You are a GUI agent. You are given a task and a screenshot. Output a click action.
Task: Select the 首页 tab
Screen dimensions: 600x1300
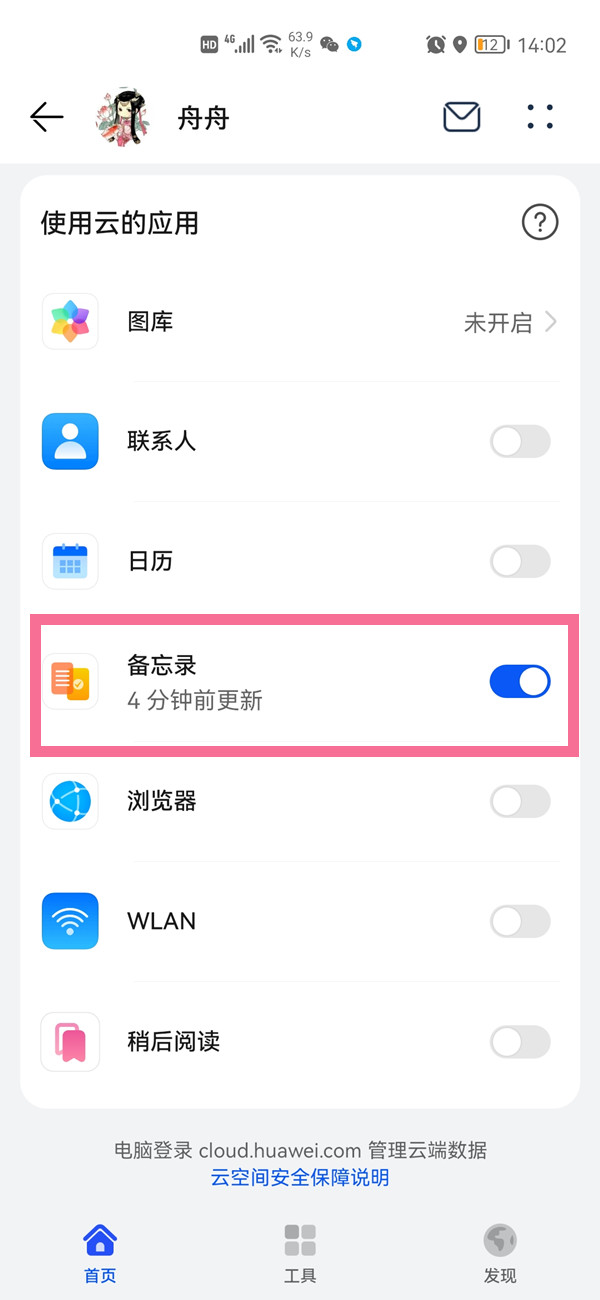click(100, 1254)
